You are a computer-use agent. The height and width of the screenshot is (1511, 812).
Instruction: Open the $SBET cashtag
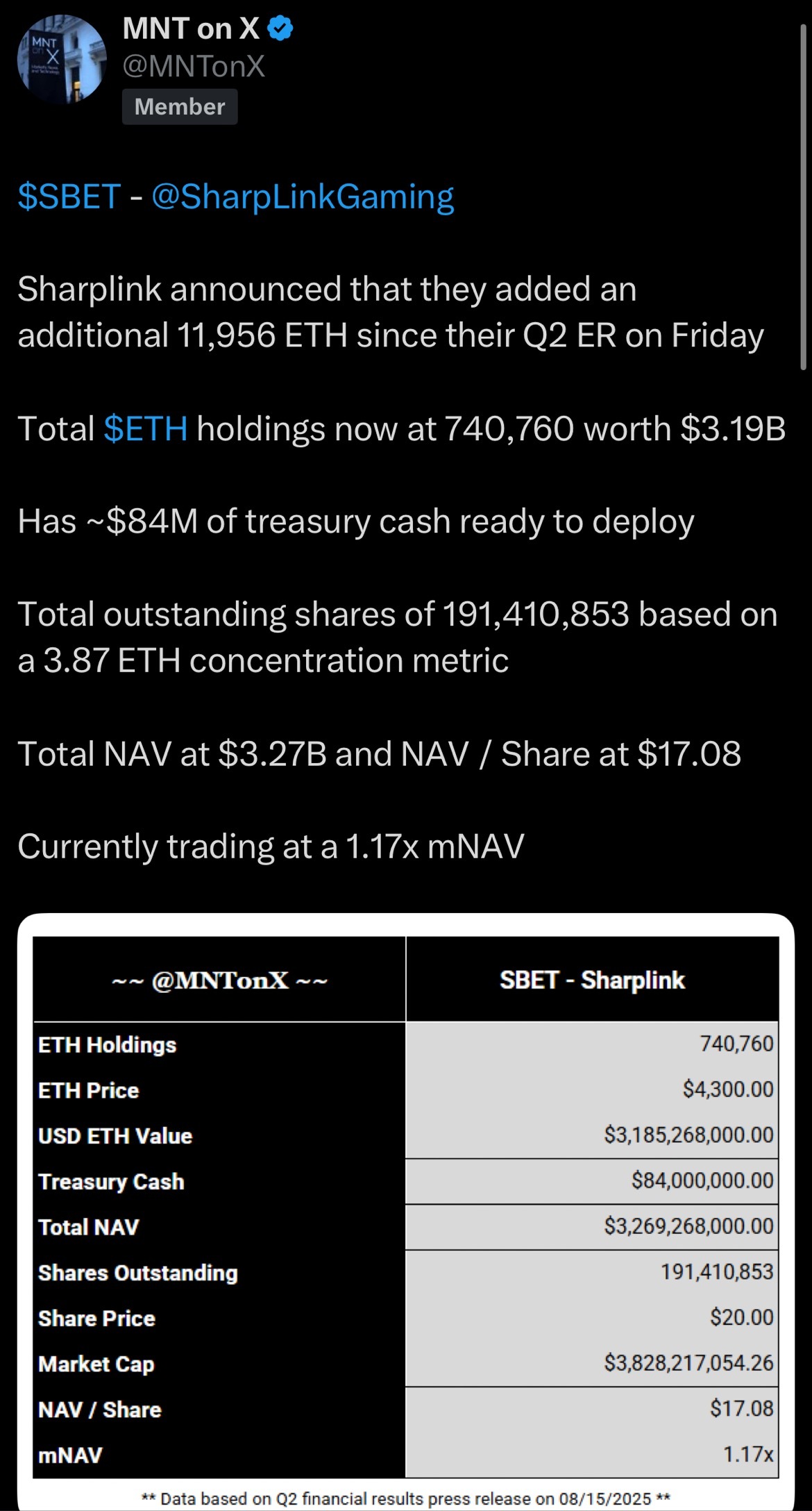click(x=69, y=197)
